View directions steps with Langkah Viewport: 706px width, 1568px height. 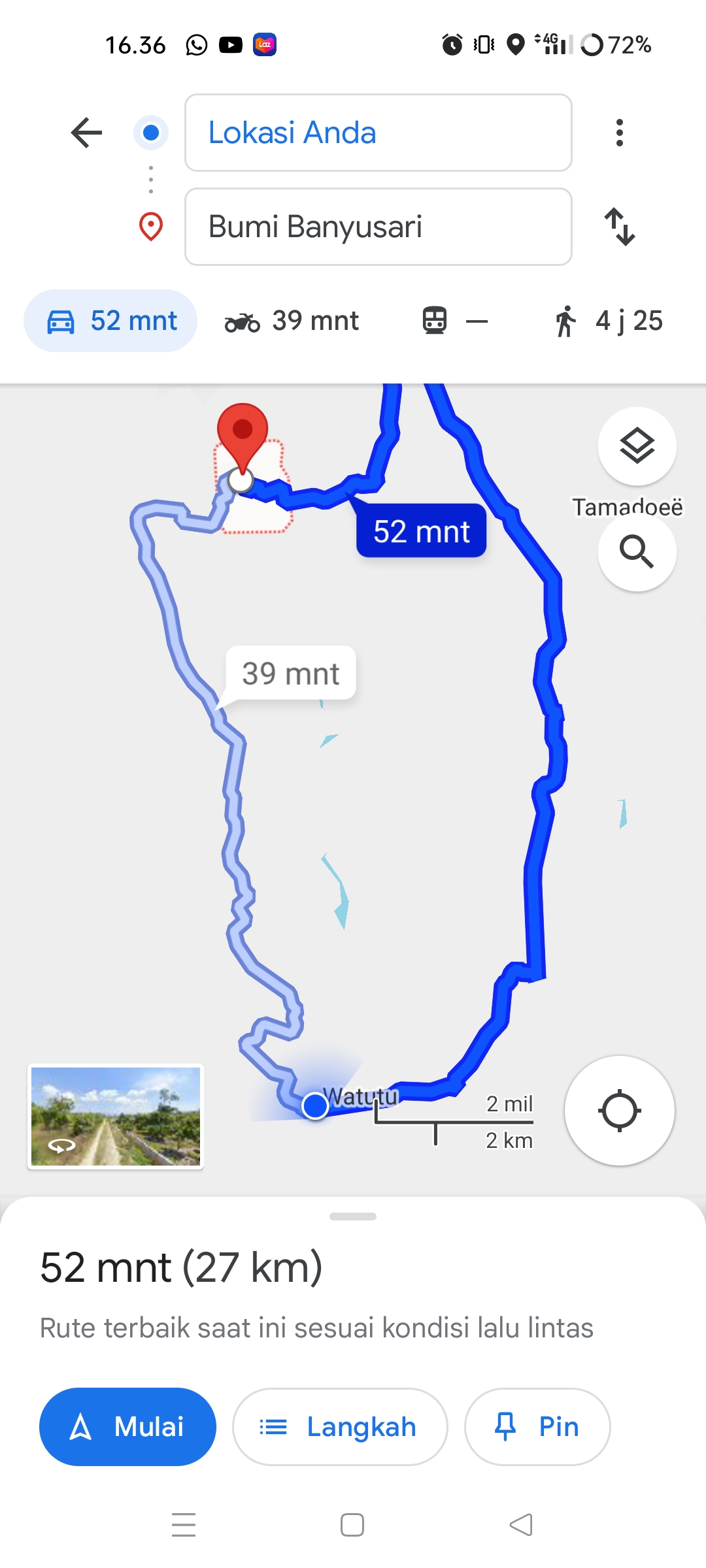(340, 1427)
